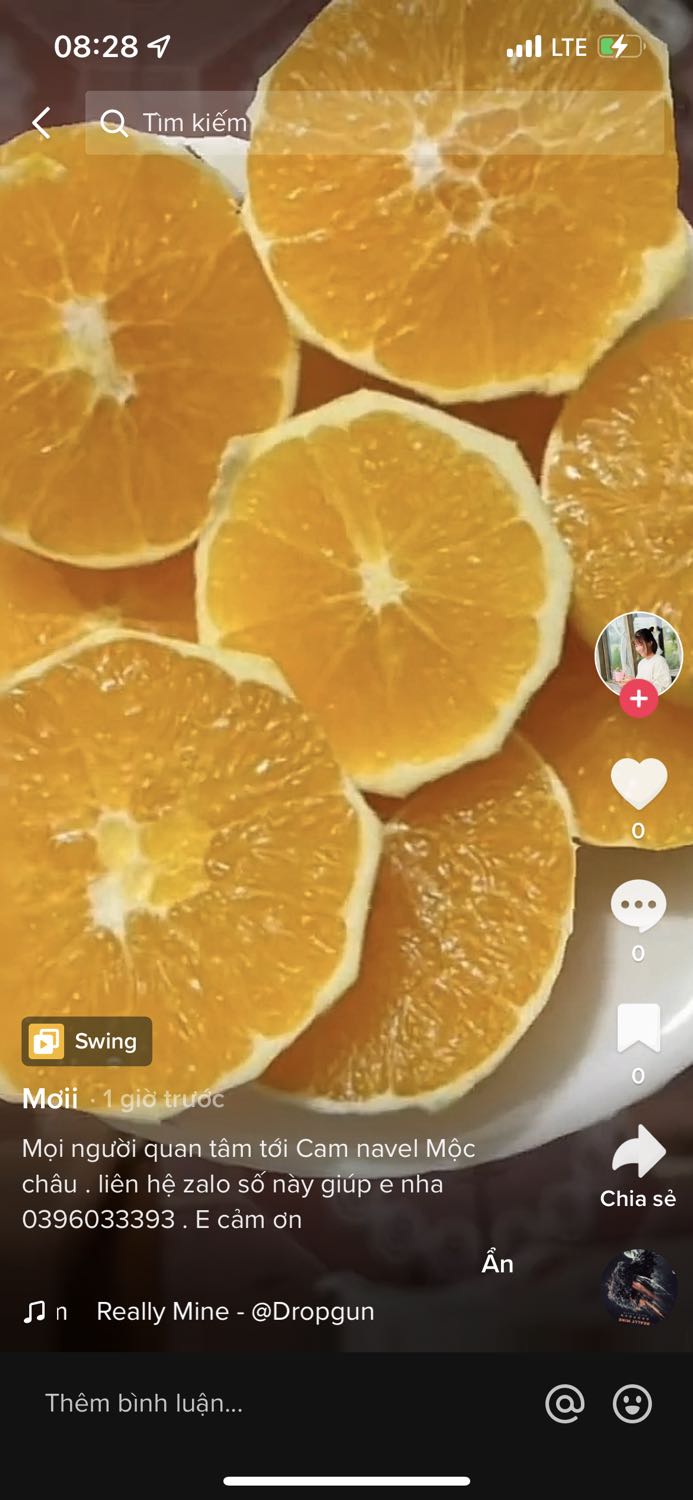The image size is (693, 1500).
Task: Open the Really Mine sound link
Action: [x=235, y=1312]
